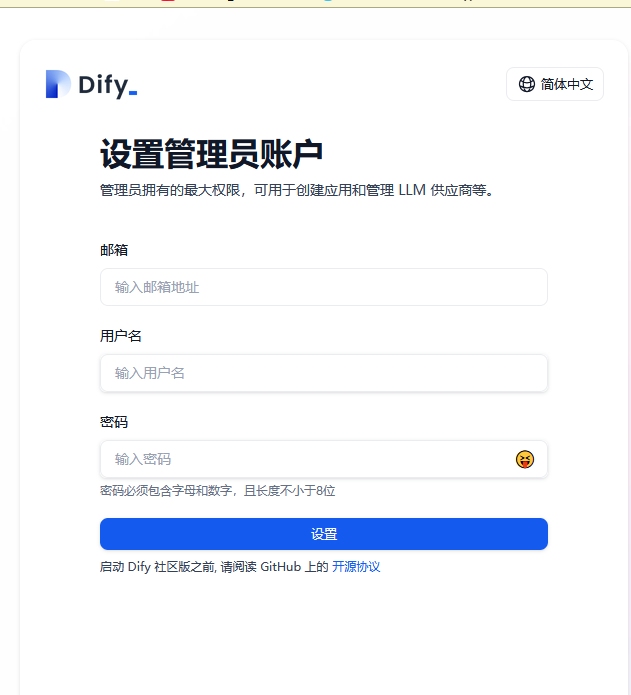Open the 简体中文 language selector
Viewport: 631px width, 695px height.
[555, 84]
